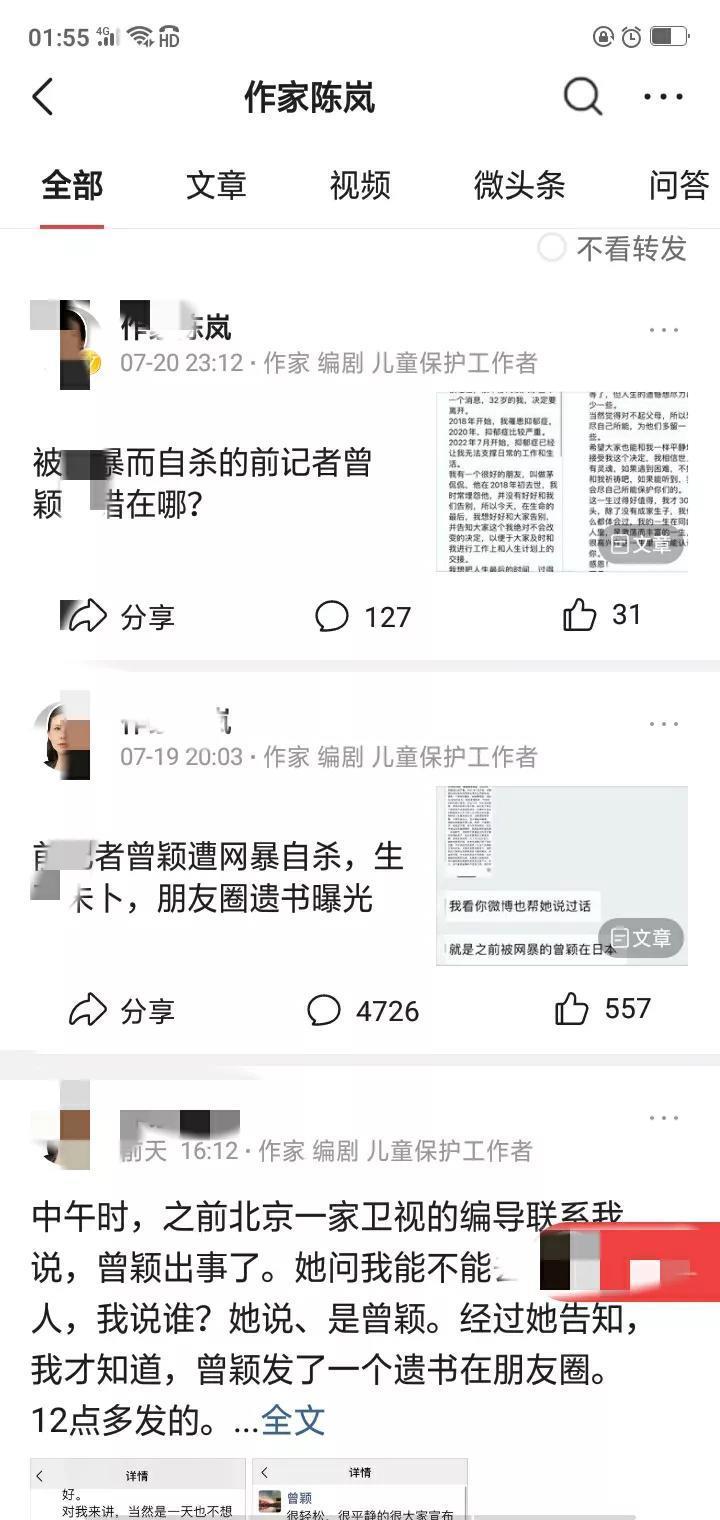Open the three-dot menu in the header

(x=663, y=97)
